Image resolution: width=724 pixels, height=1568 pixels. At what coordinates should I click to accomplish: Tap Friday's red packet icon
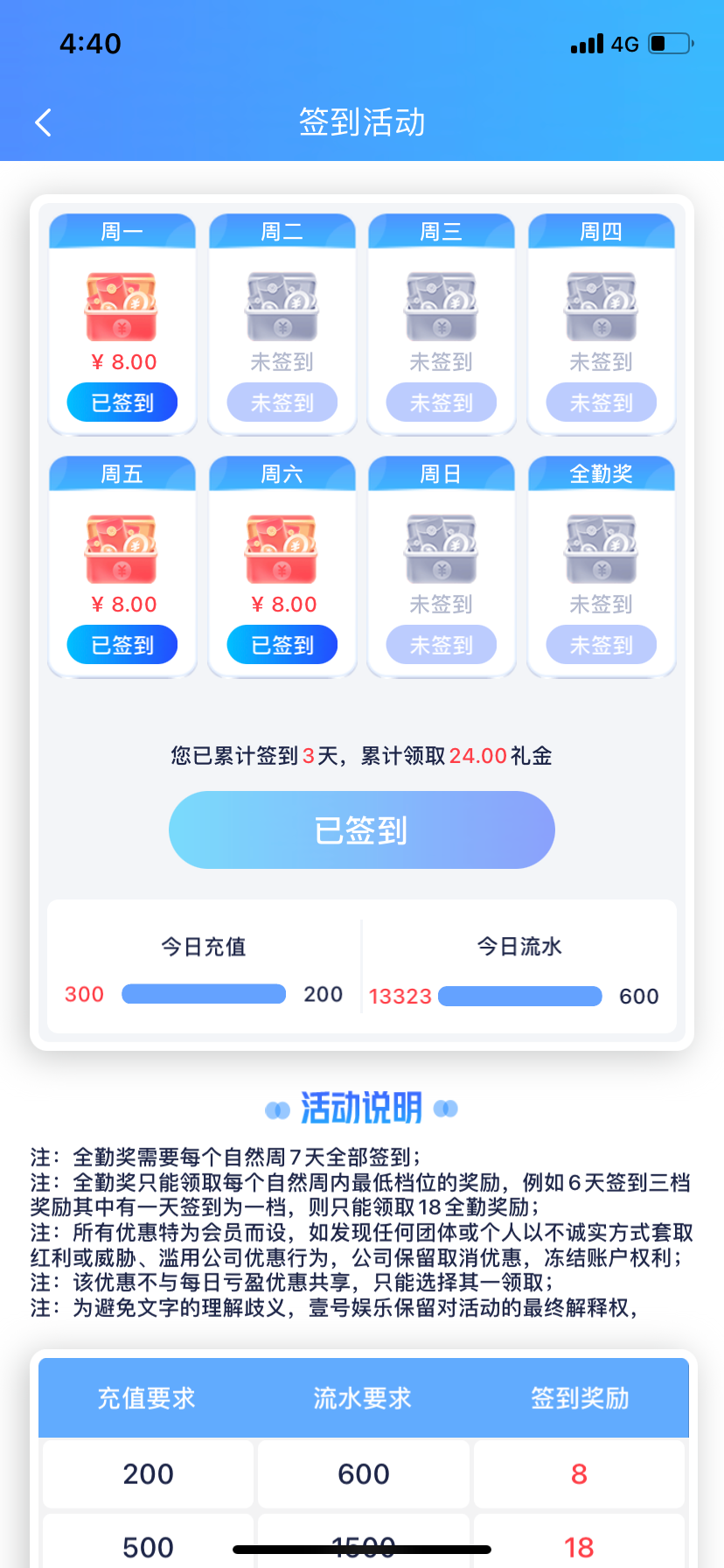[x=122, y=547]
